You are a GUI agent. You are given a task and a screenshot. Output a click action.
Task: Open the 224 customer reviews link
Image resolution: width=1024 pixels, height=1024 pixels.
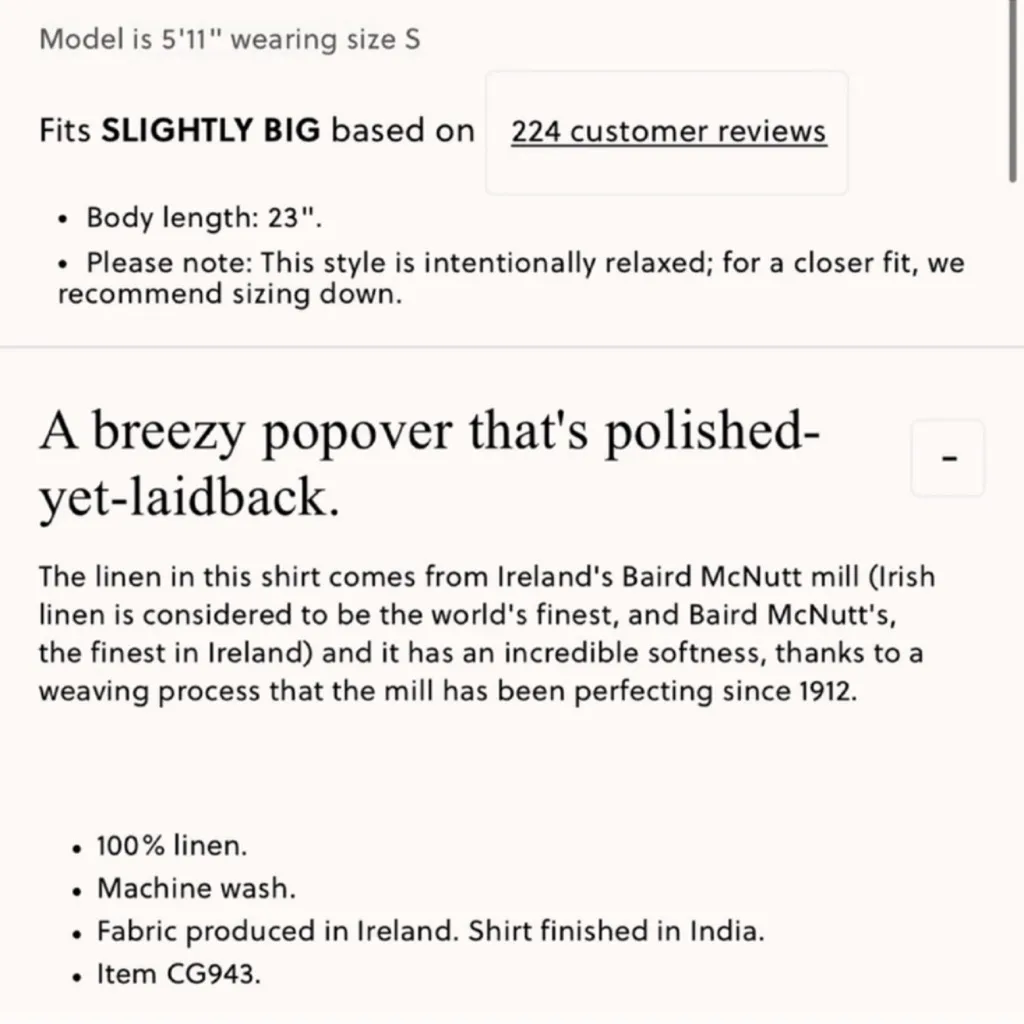[668, 132]
